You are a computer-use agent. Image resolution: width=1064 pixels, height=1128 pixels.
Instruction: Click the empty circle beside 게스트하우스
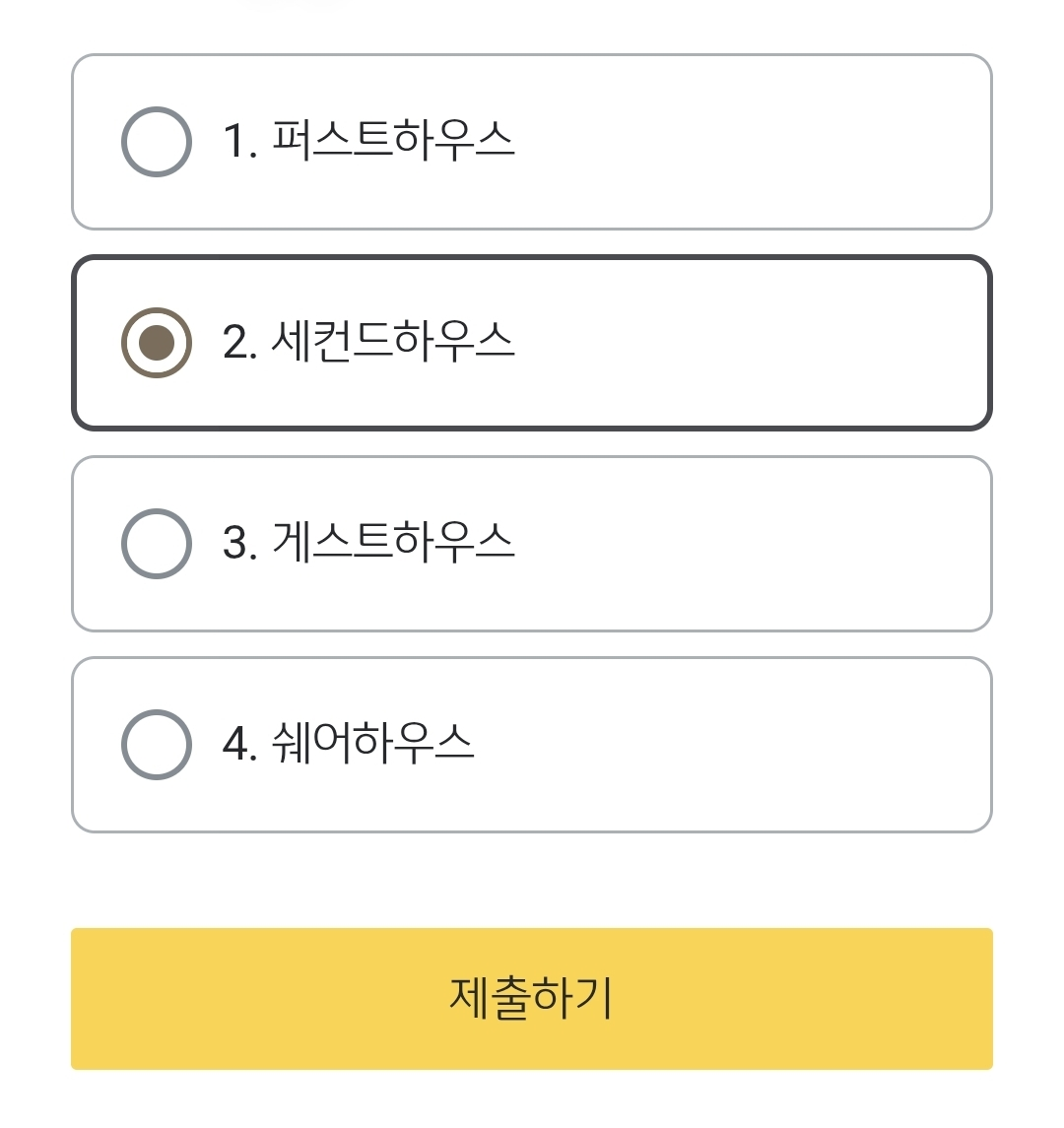point(156,543)
